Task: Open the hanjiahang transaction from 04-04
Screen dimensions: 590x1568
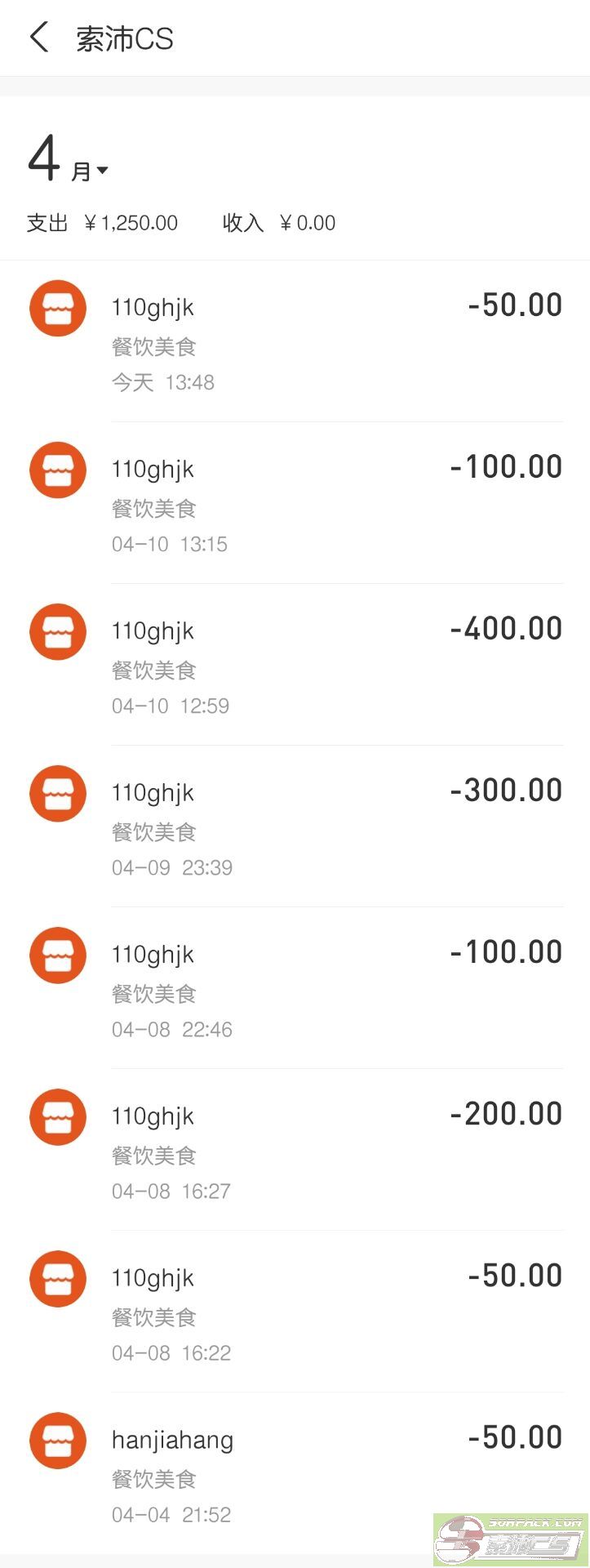Action: (295, 1473)
